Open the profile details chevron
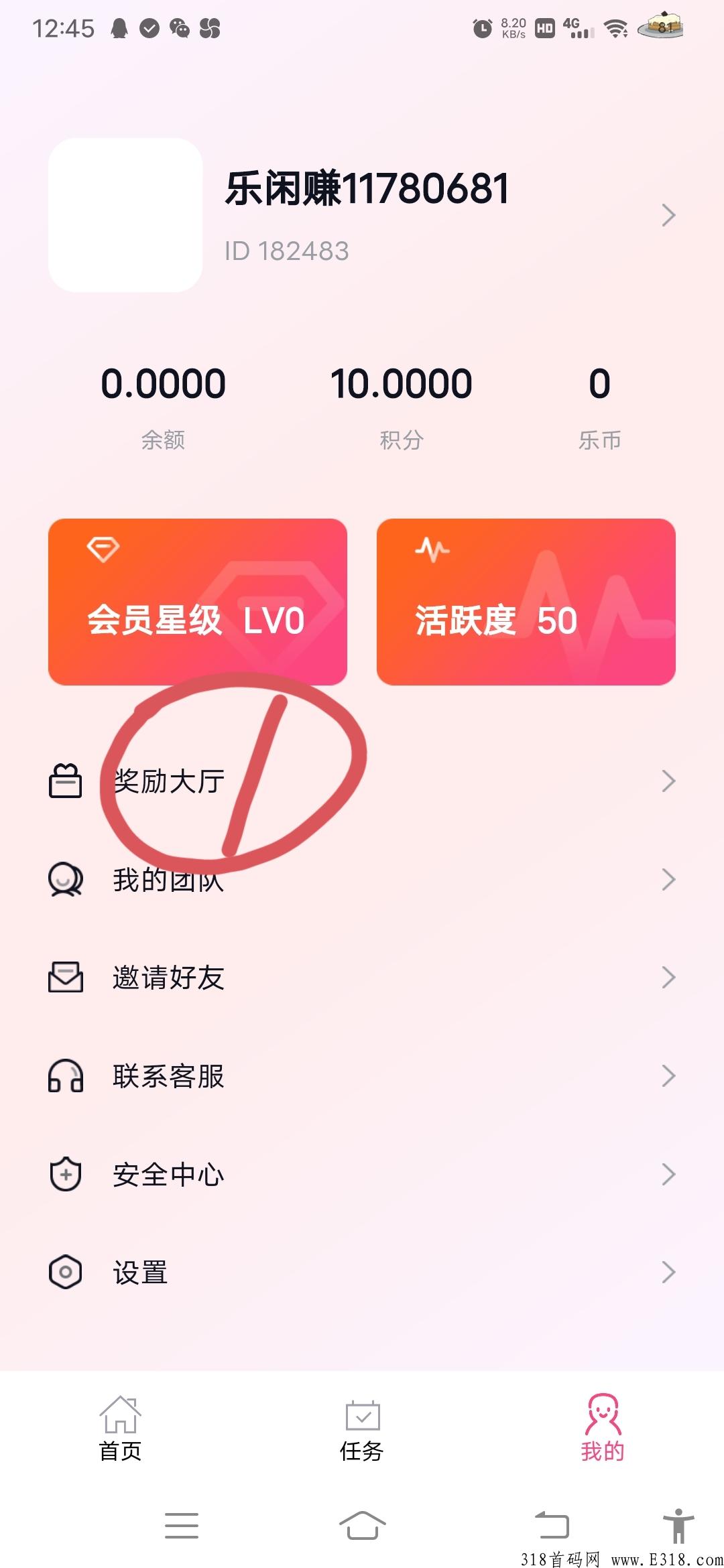Viewport: 724px width, 1568px height. coord(668,215)
